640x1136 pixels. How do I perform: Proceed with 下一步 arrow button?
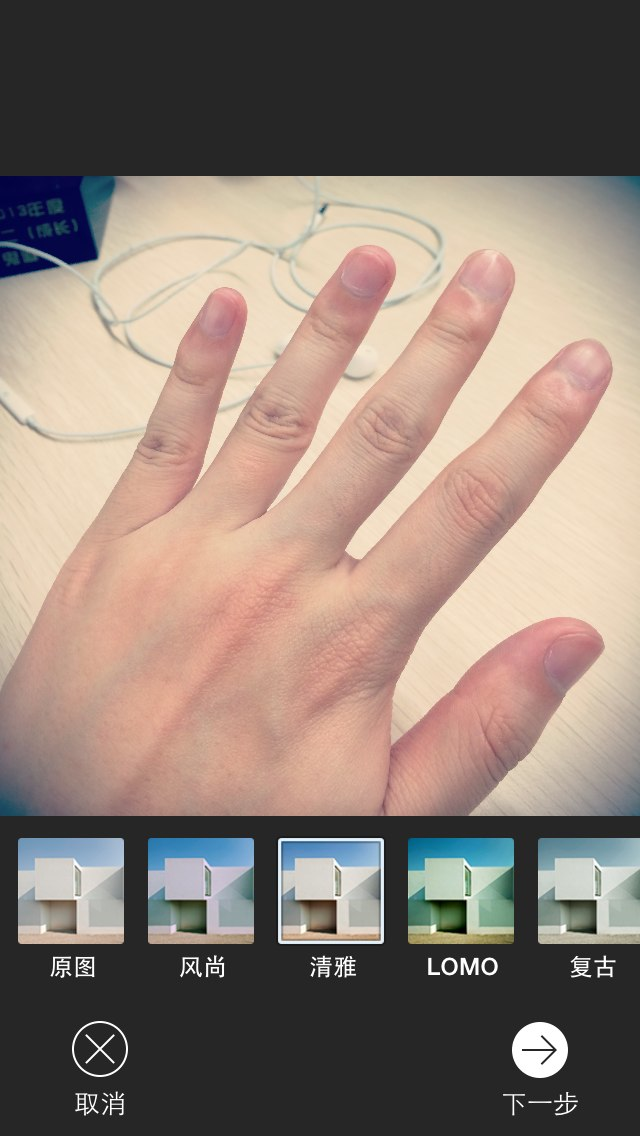coord(540,1050)
